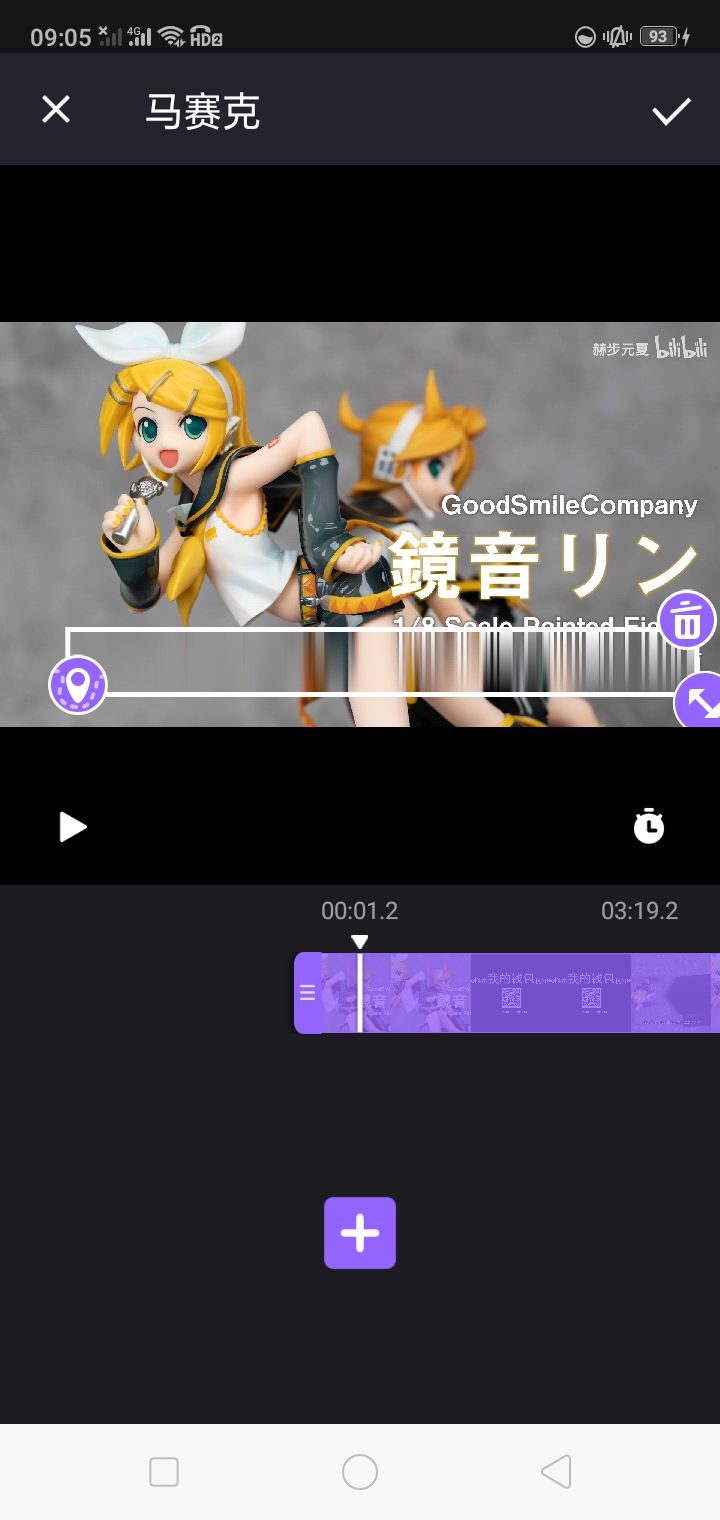Image resolution: width=720 pixels, height=1520 pixels.
Task: Tap the left trim handle of clip
Action: point(308,993)
